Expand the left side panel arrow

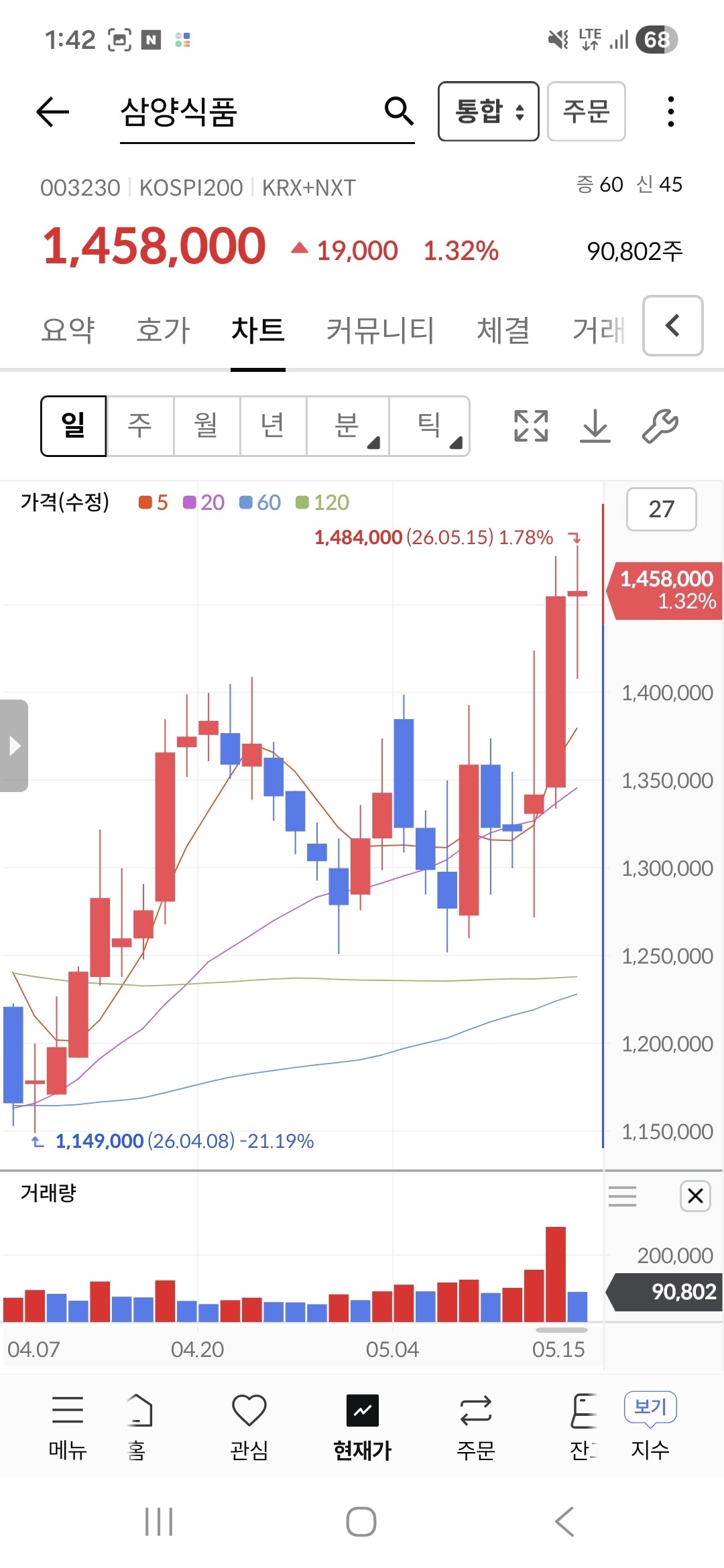14,746
